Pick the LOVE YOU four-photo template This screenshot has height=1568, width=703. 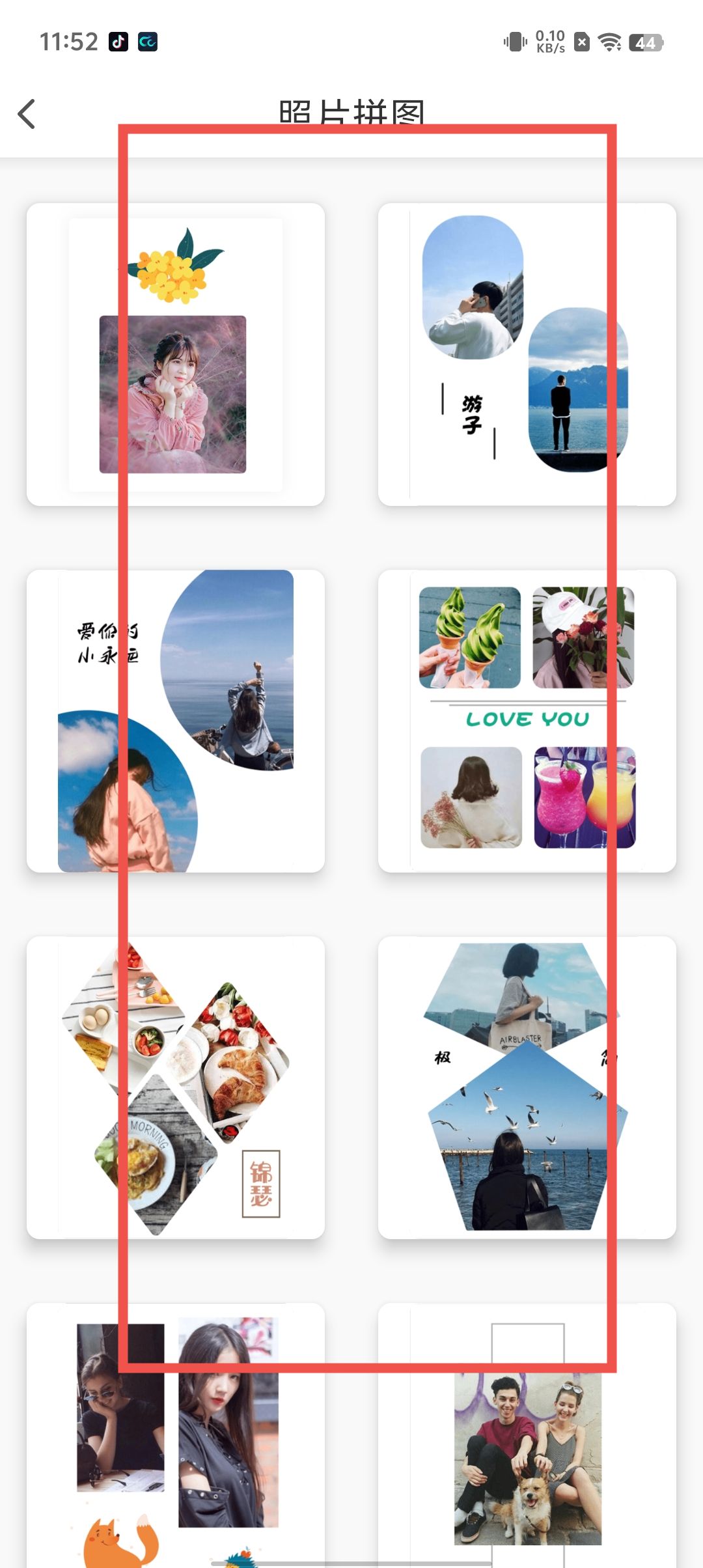(x=527, y=721)
